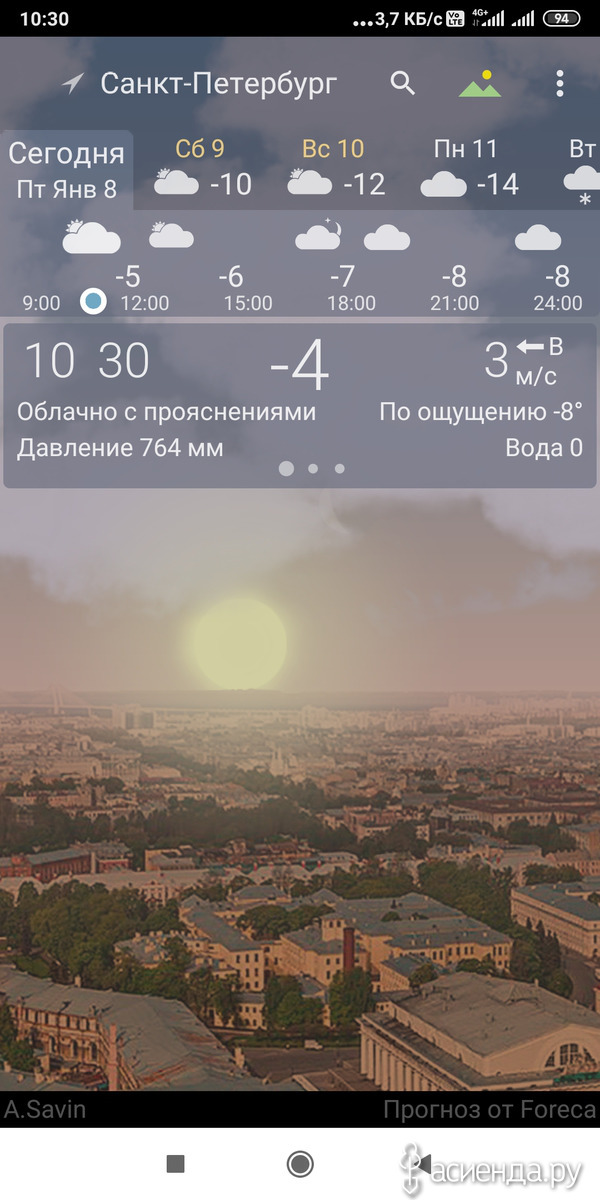Open the Прогноз от Foreca link

coord(488,1109)
